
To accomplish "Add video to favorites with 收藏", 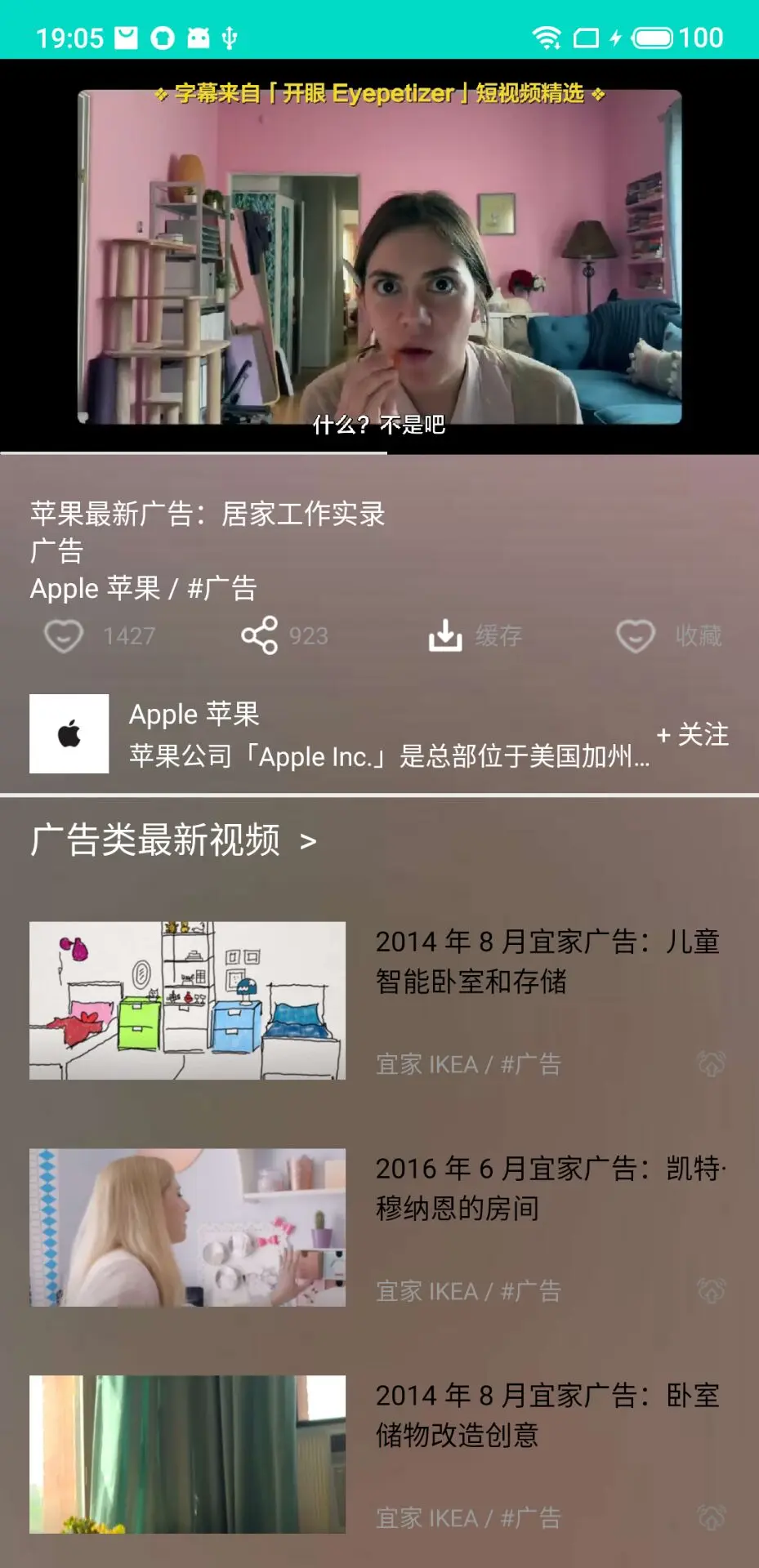I will click(669, 636).
